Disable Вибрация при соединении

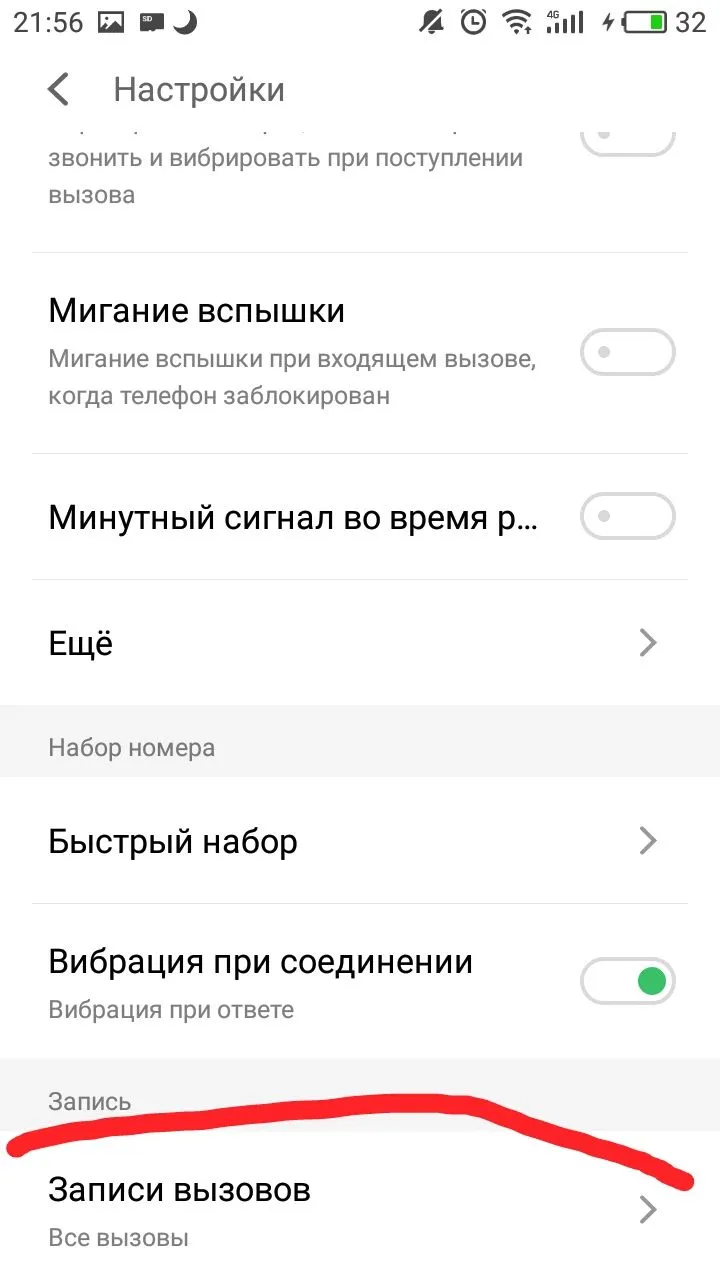click(627, 980)
